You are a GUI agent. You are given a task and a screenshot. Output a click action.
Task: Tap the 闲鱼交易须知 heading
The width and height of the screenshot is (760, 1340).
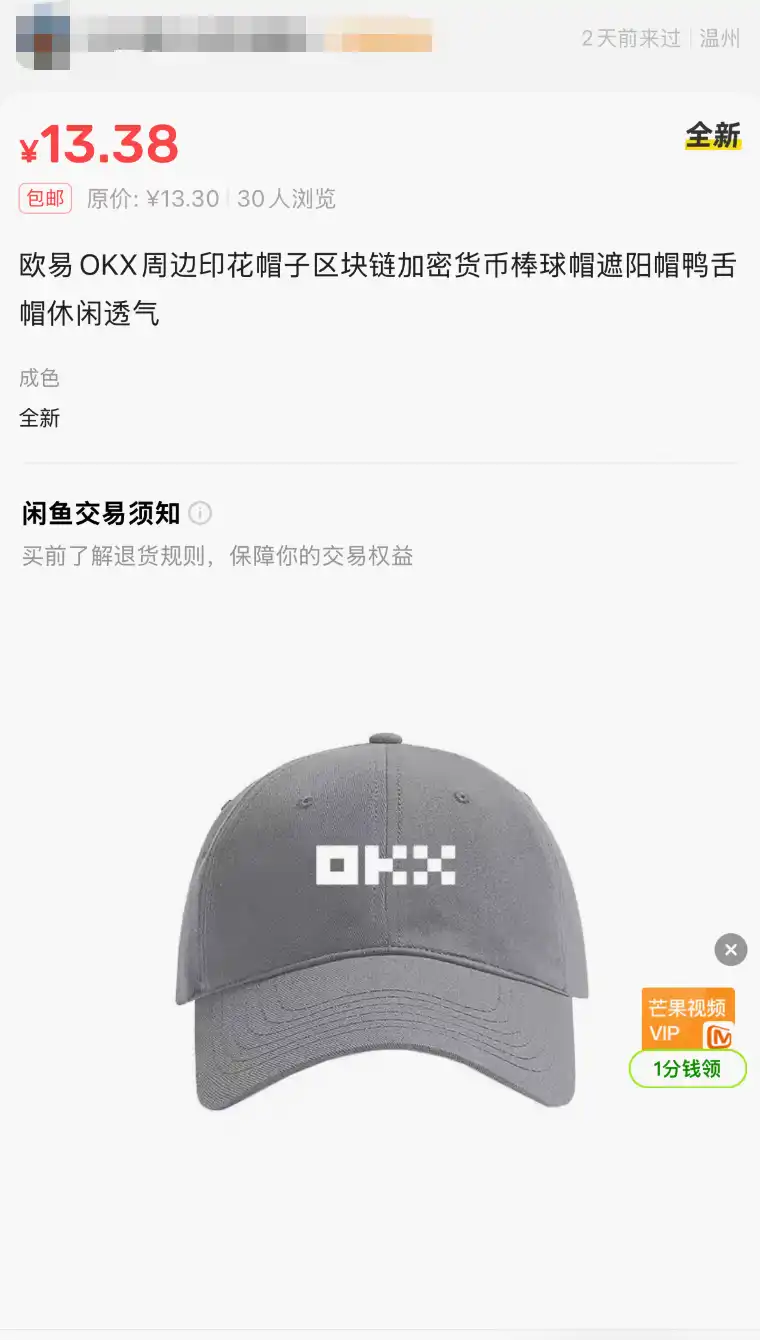pos(99,513)
